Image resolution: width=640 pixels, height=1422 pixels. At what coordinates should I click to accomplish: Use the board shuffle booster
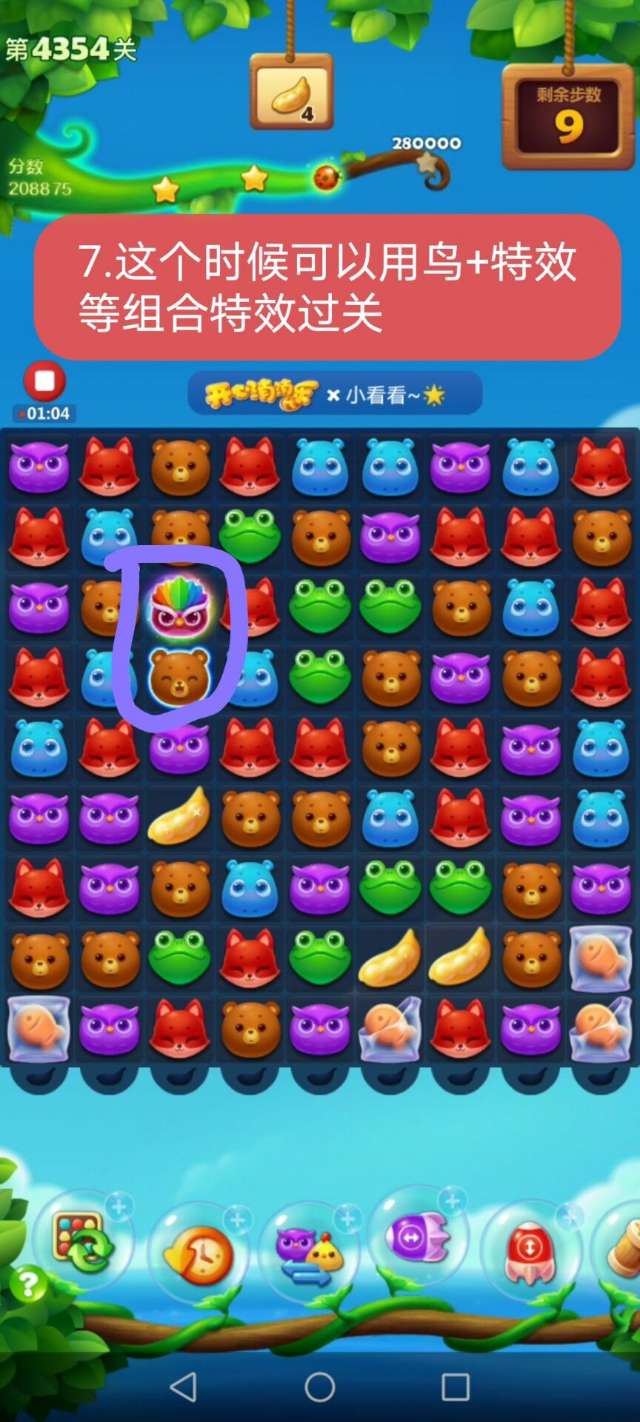pyautogui.click(x=83, y=1240)
